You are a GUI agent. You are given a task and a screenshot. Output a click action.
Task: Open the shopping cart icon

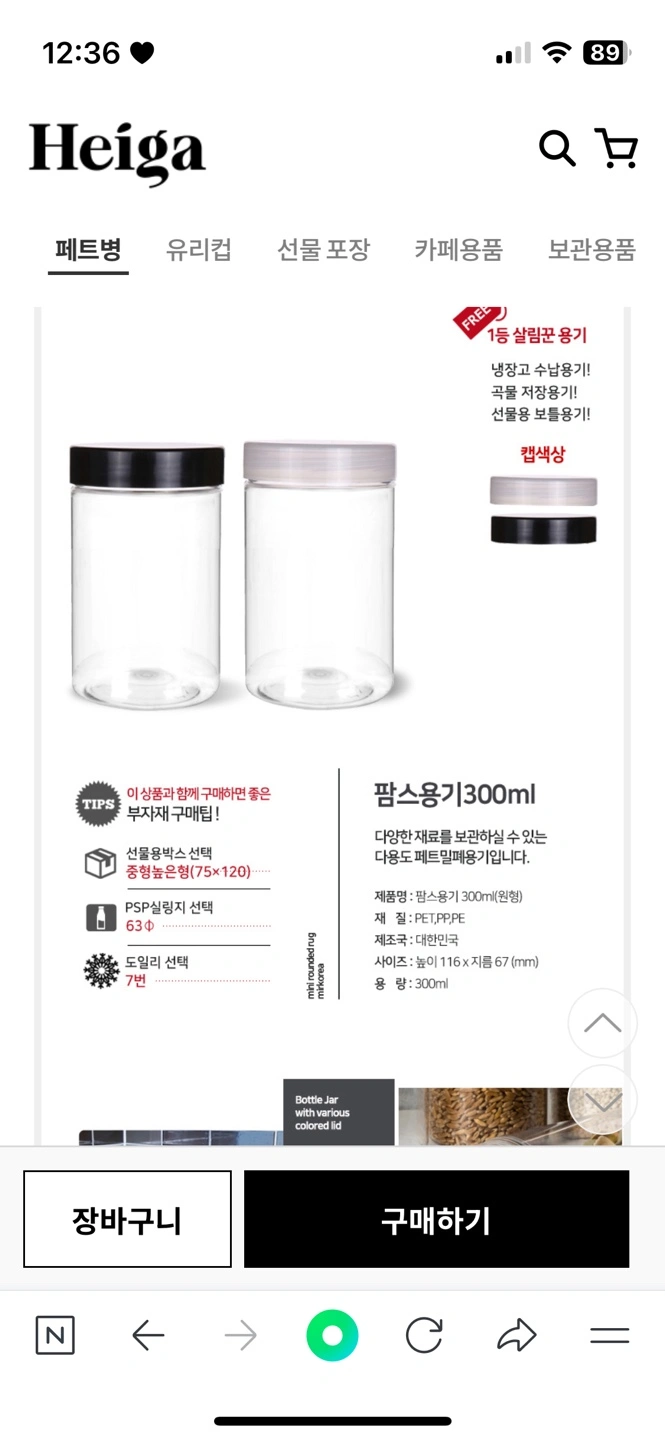pyautogui.click(x=616, y=148)
